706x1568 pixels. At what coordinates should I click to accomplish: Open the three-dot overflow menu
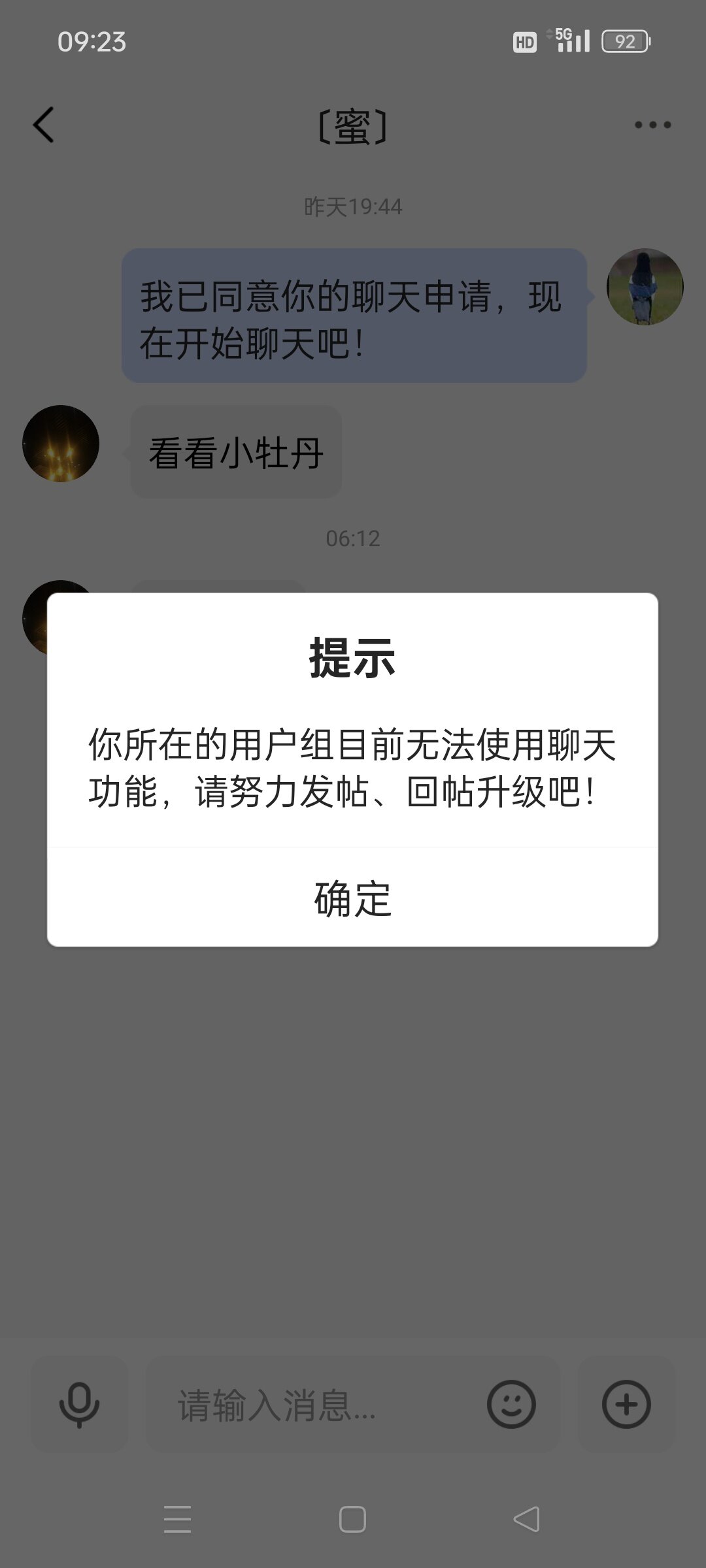[x=652, y=125]
